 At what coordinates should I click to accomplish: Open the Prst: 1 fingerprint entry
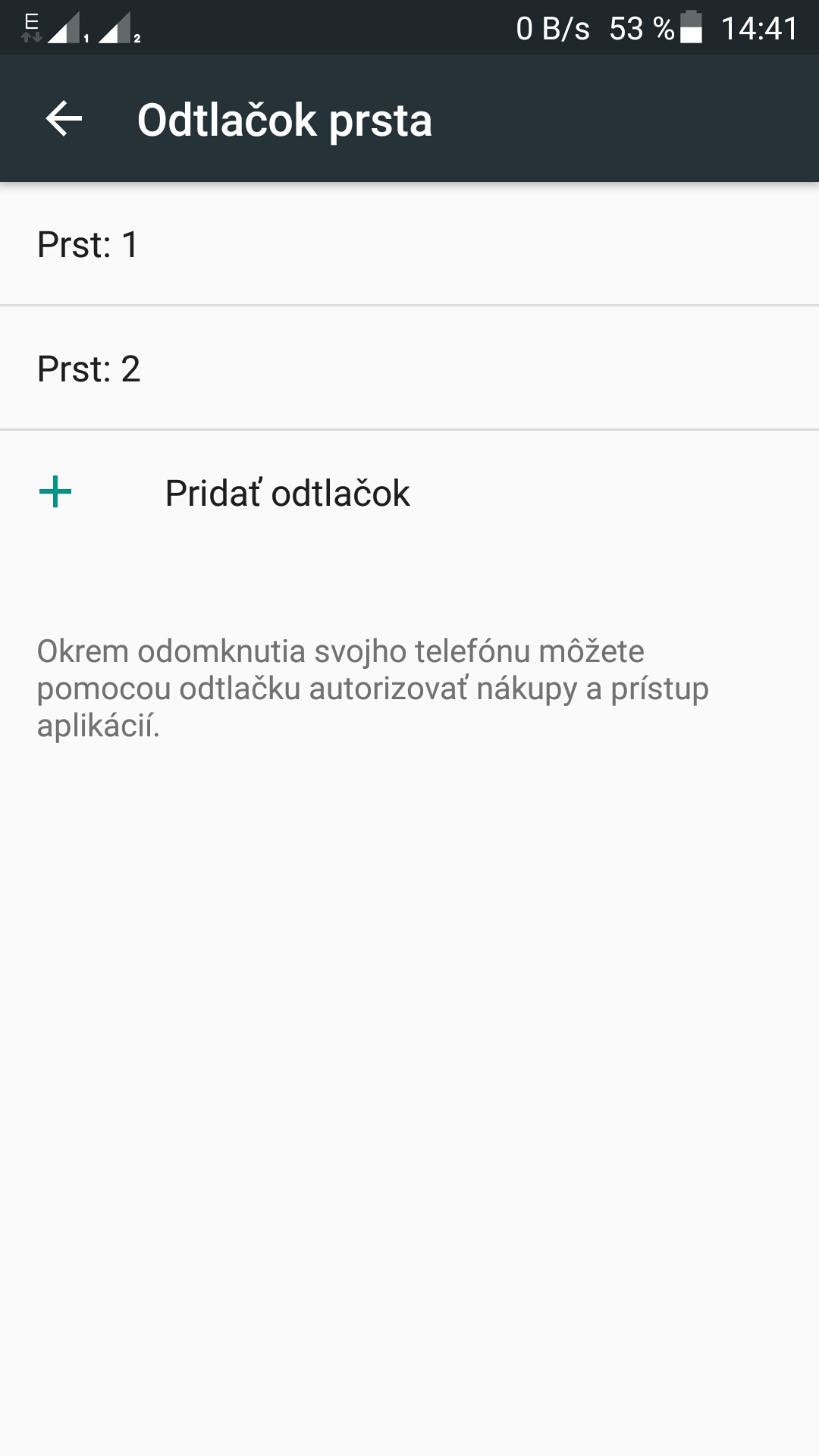[409, 244]
